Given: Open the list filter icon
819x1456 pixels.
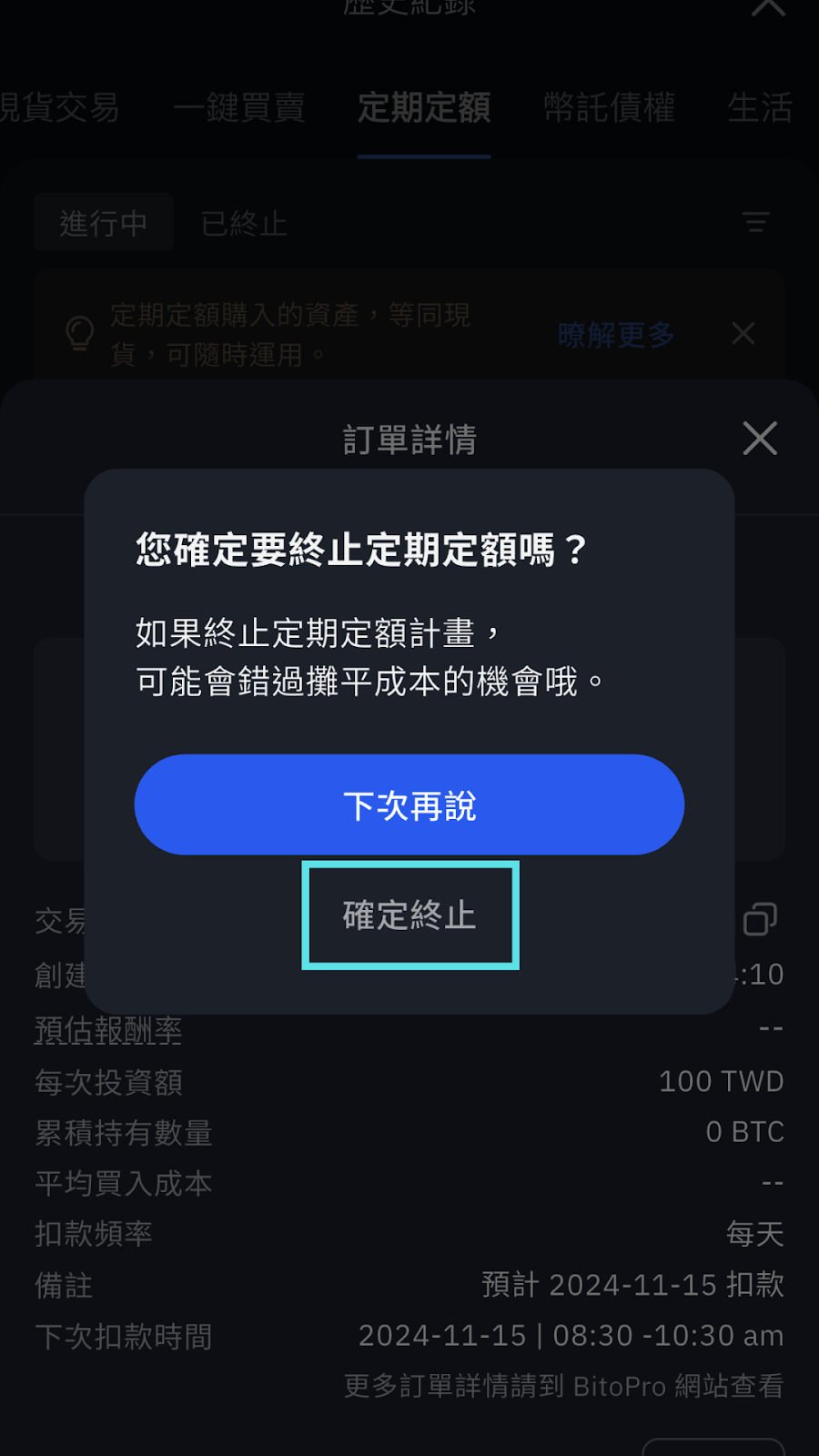Looking at the screenshot, I should click(x=755, y=222).
